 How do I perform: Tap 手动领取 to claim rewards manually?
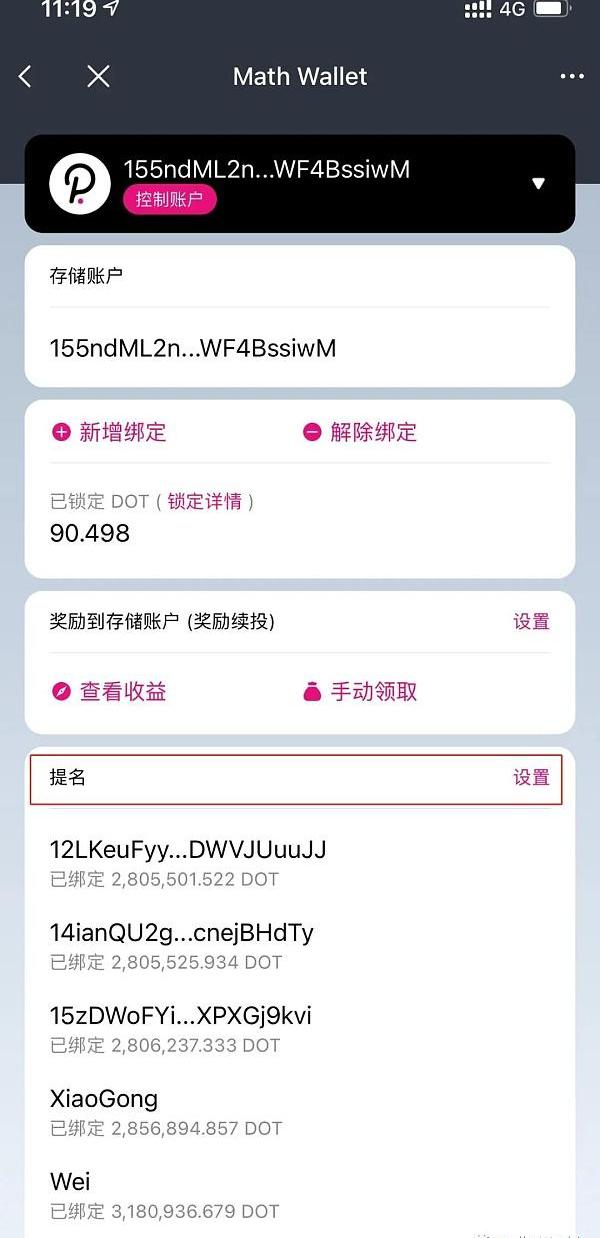point(360,691)
